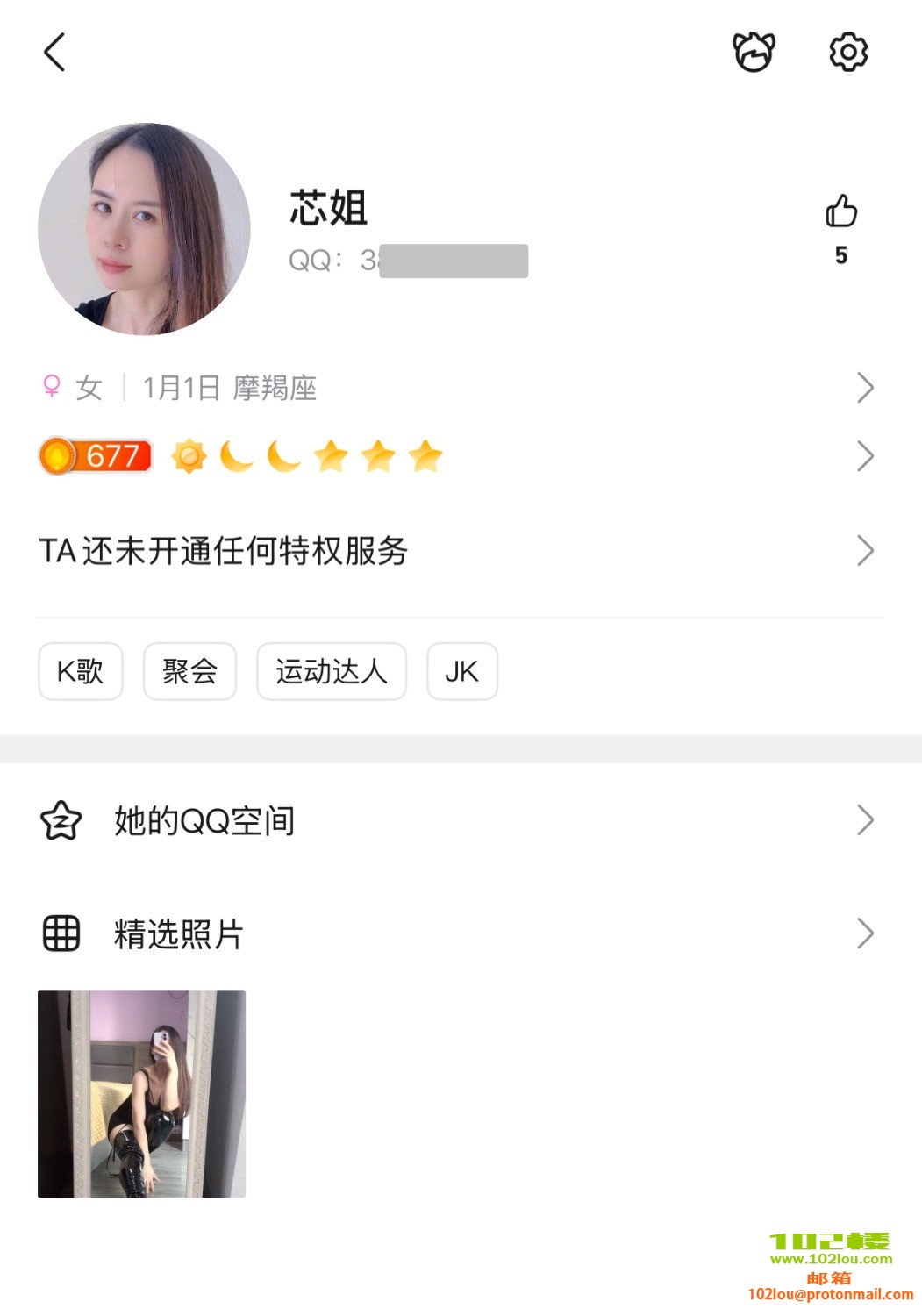Open the TA还未开通任何特权服务 row
The image size is (922, 1316).
tap(456, 551)
